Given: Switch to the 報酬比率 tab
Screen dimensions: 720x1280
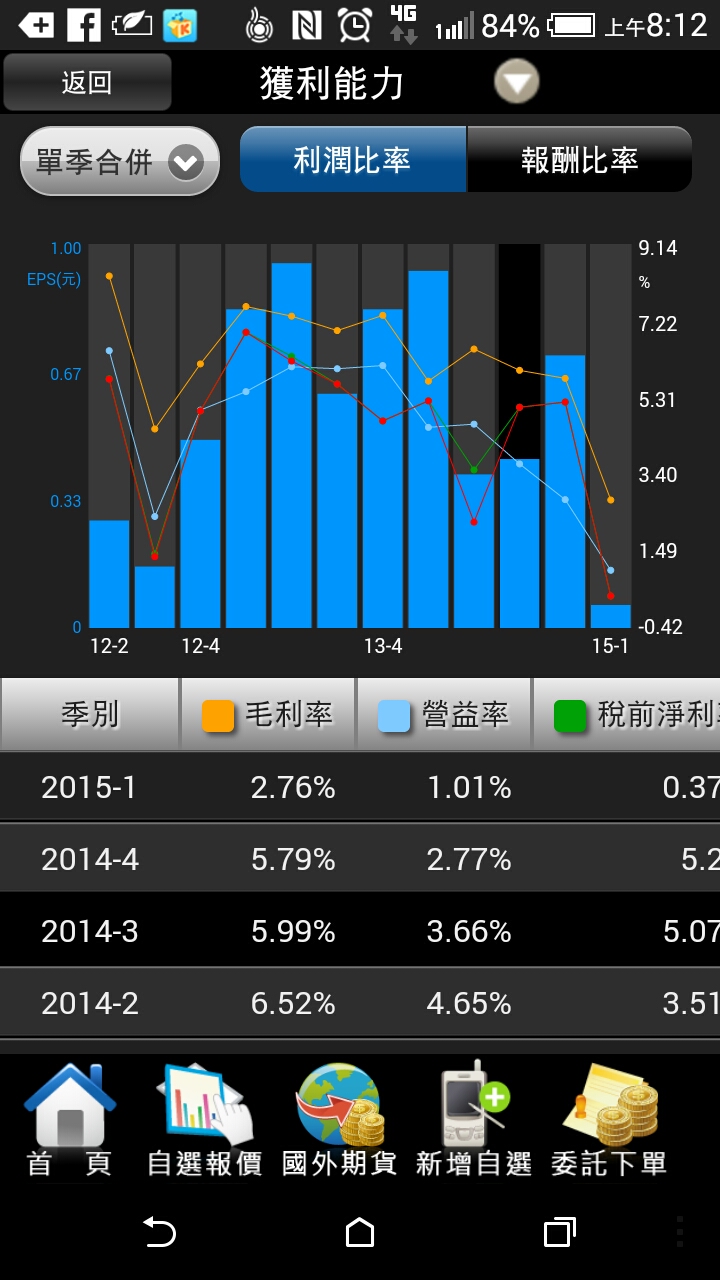Looking at the screenshot, I should click(579, 160).
